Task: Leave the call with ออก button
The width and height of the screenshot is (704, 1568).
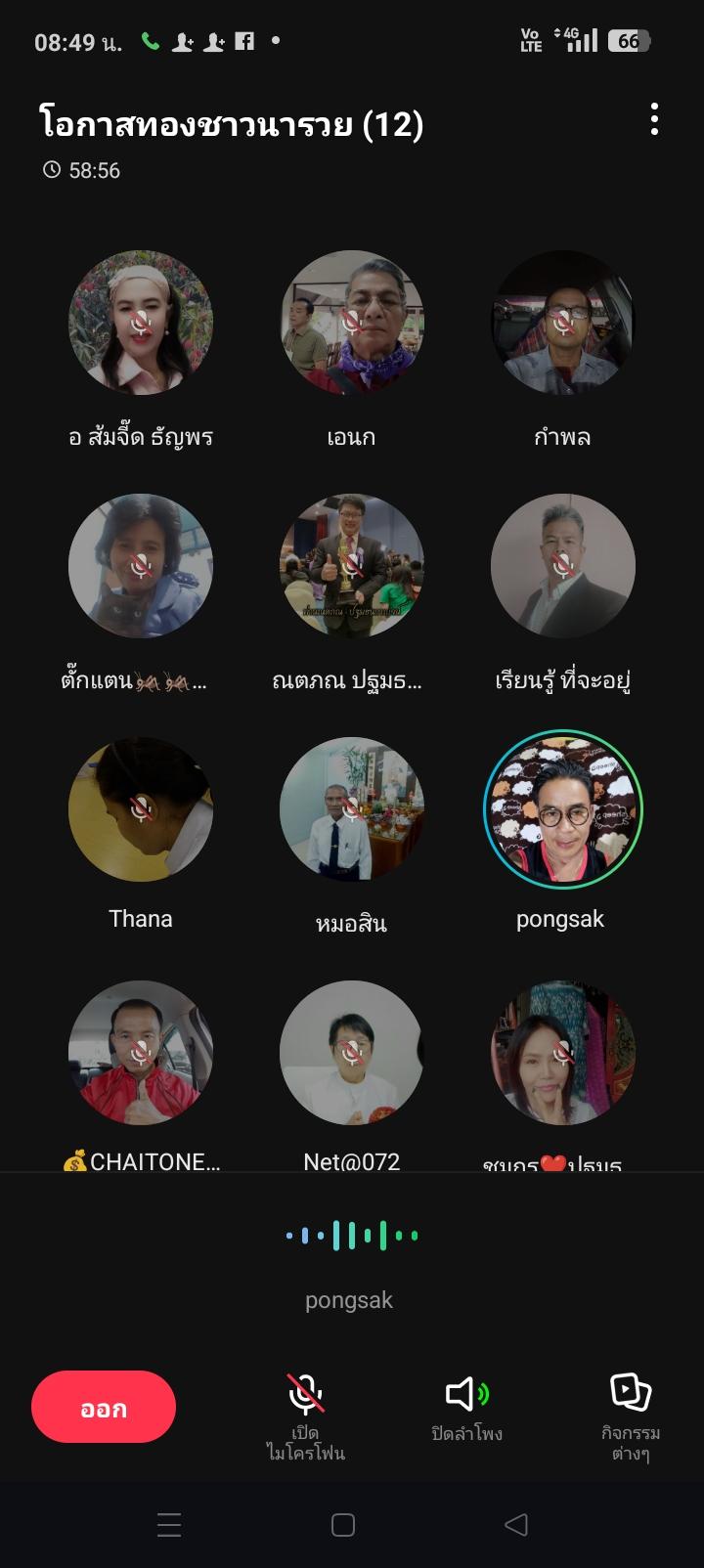Action: [x=104, y=1407]
